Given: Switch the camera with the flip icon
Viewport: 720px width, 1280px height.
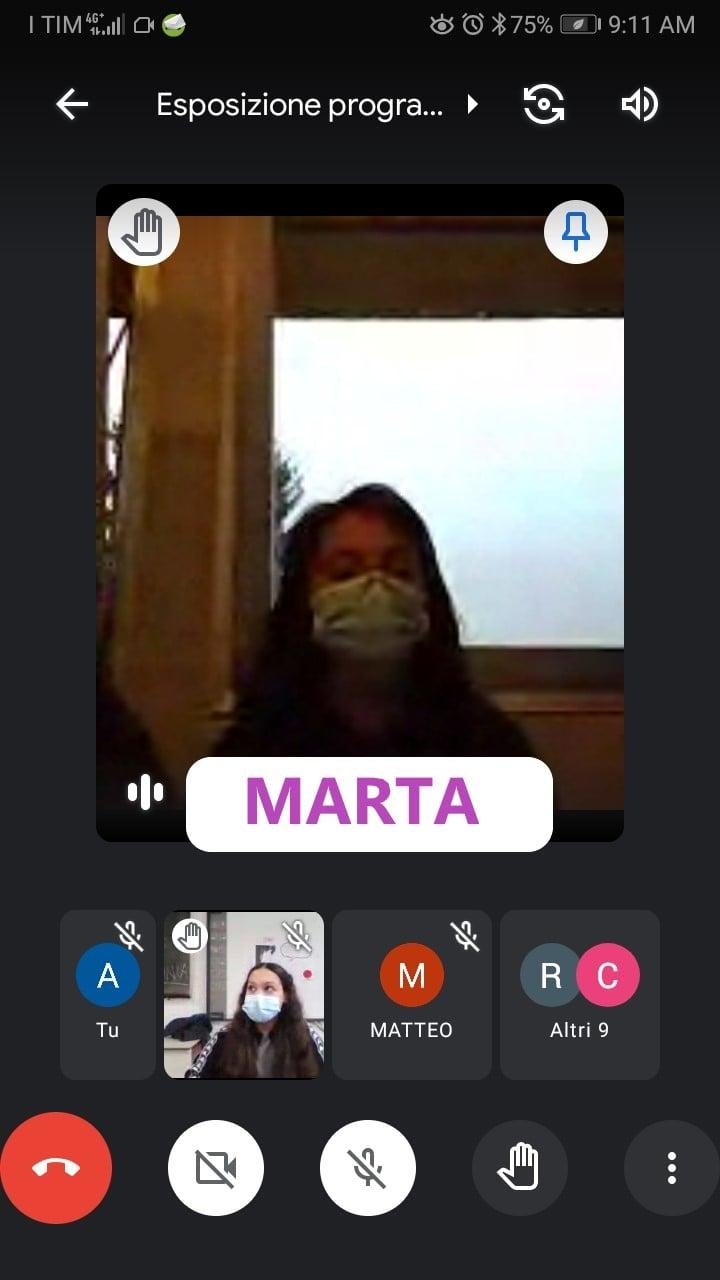Looking at the screenshot, I should (544, 104).
